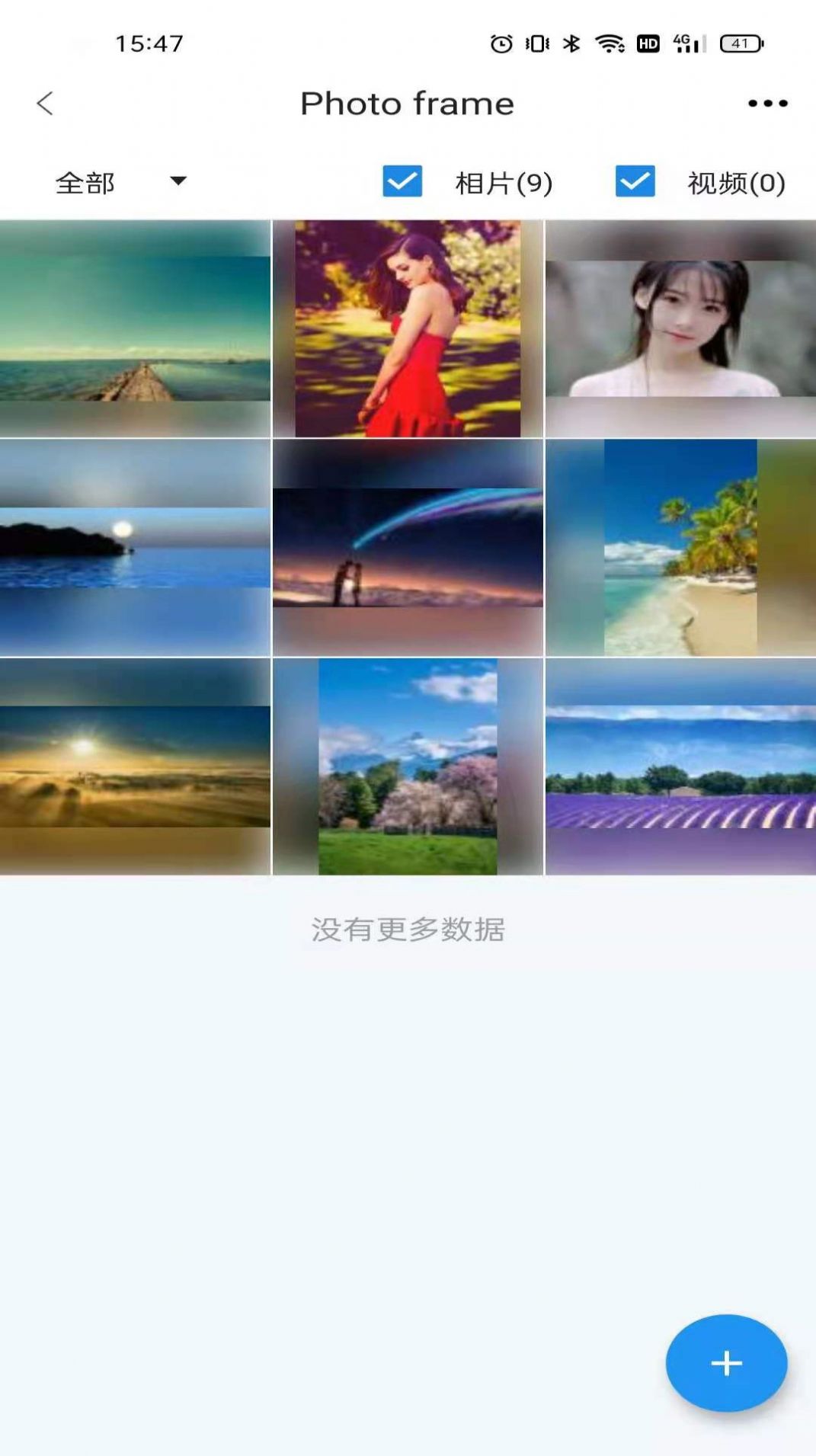Uncheck the 相片(9) checkbox

[402, 181]
